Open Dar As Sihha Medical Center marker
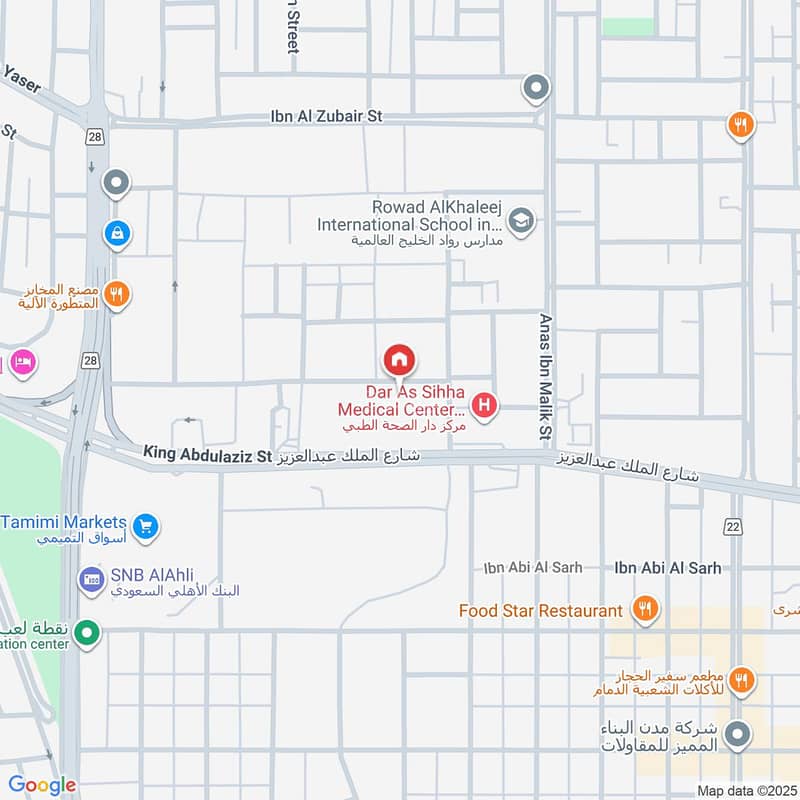 click(485, 405)
